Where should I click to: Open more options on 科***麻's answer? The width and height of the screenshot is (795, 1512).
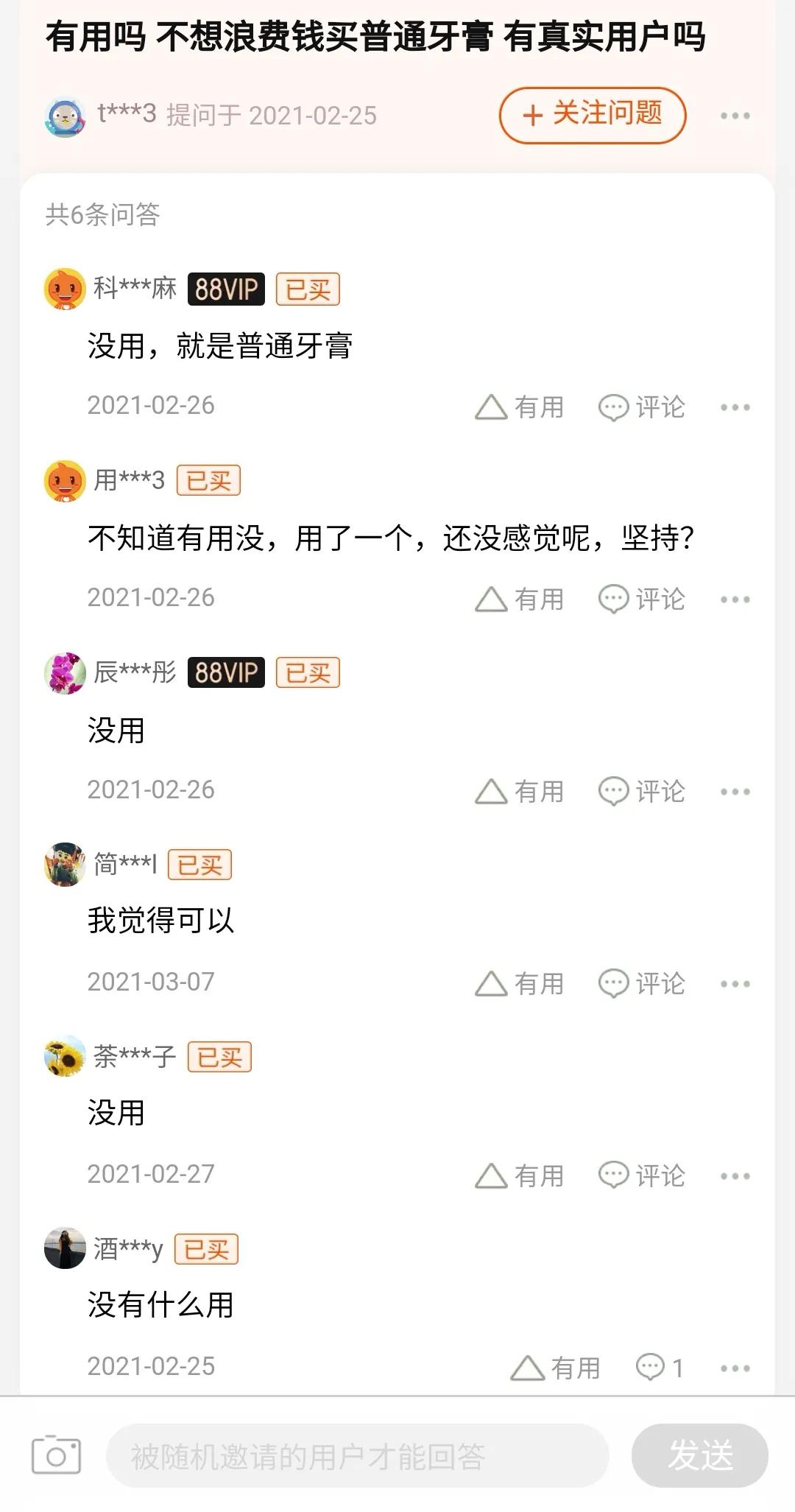735,407
